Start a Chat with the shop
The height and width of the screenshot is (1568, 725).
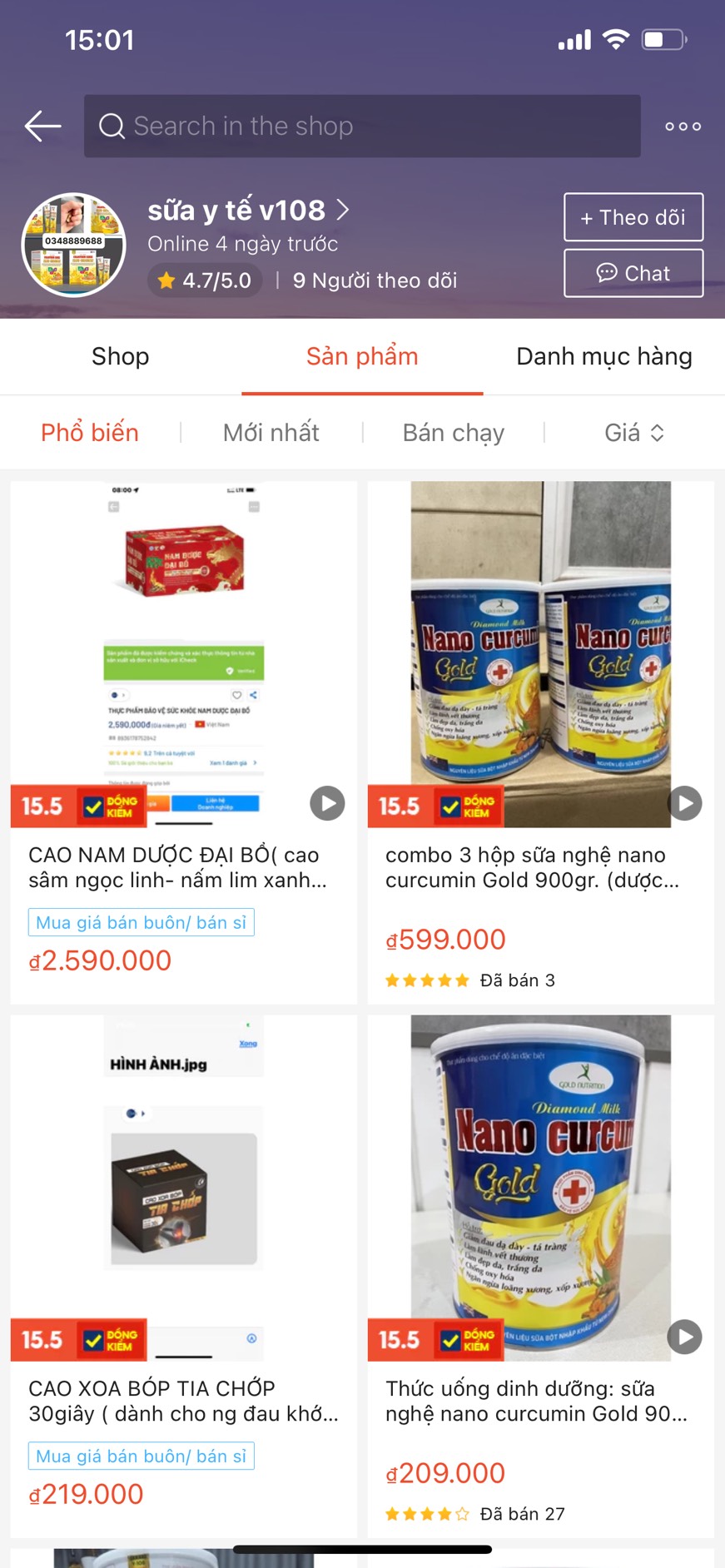(x=633, y=273)
